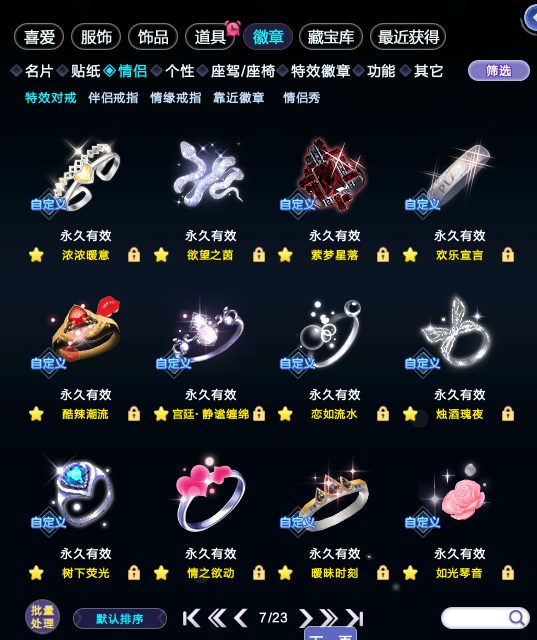This screenshot has width=537, height=640.
Task: Toggle the favorite star on 酷辣潮流
Action: [36, 414]
